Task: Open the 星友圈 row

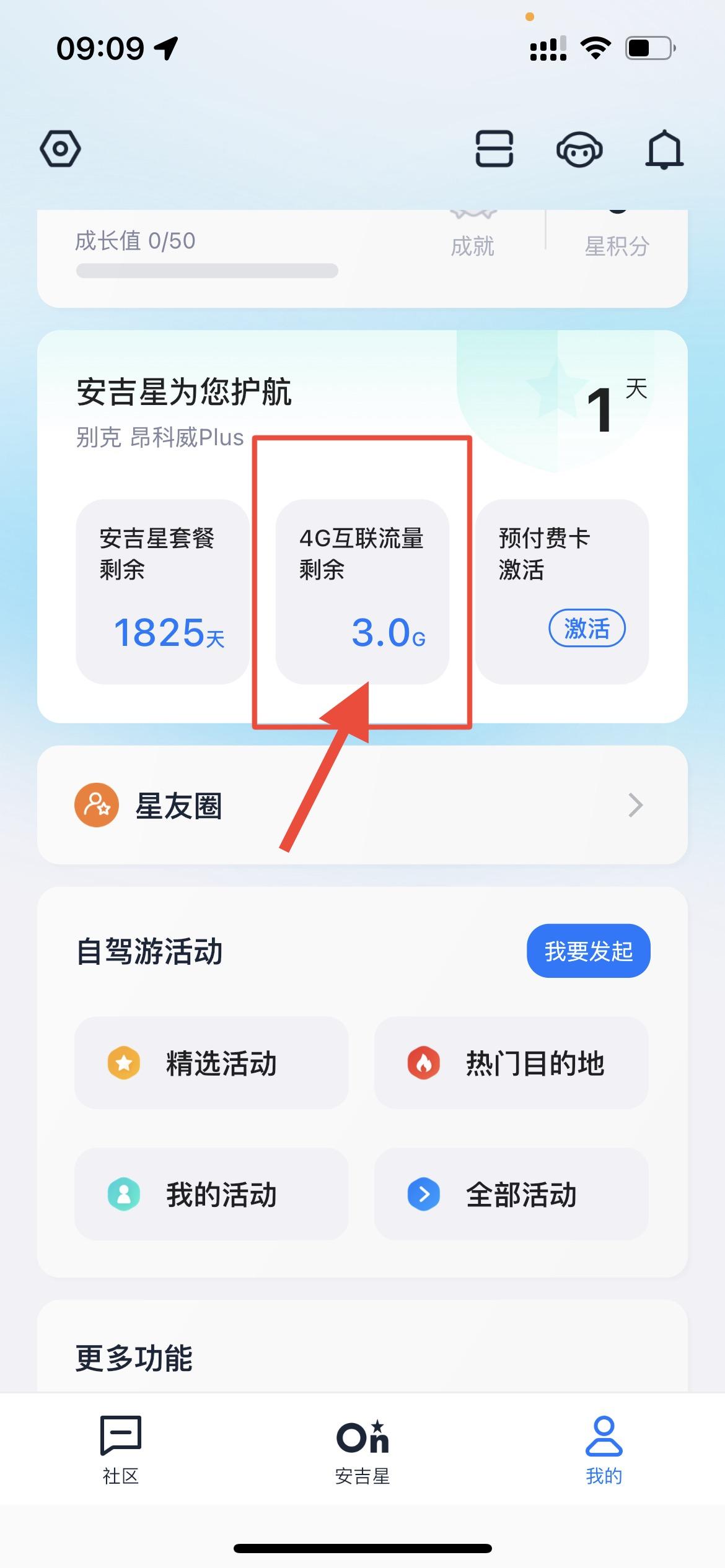Action: coord(362,805)
